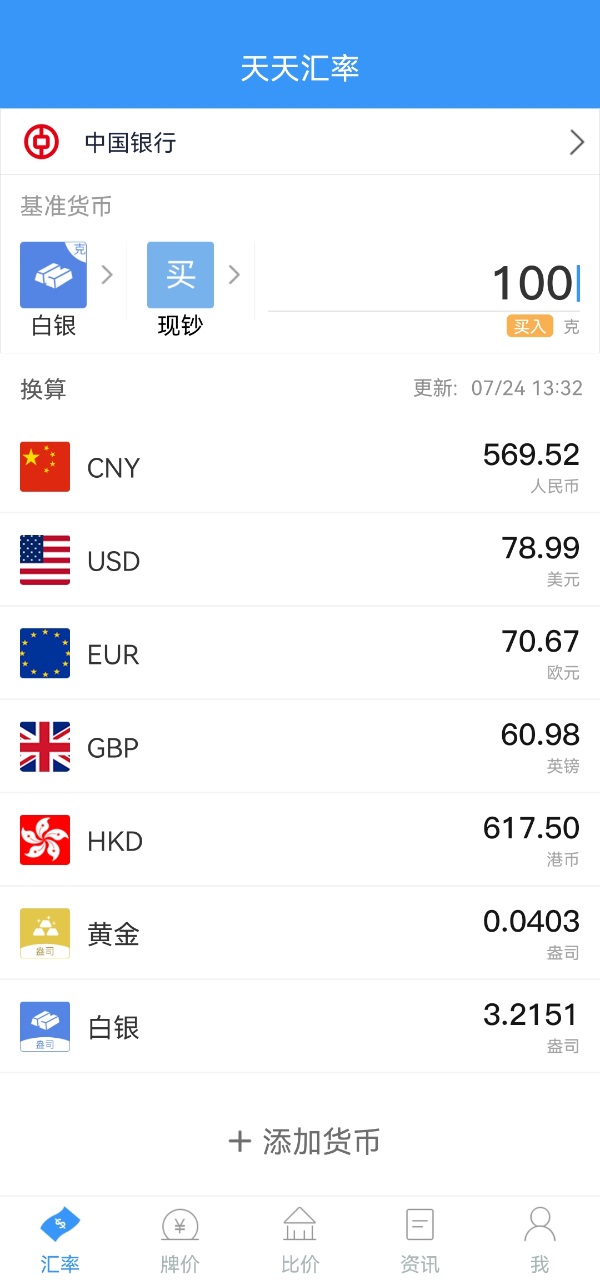This screenshot has height=1280, width=600.
Task: Switch to the 资讯 tab
Action: pyautogui.click(x=420, y=1240)
